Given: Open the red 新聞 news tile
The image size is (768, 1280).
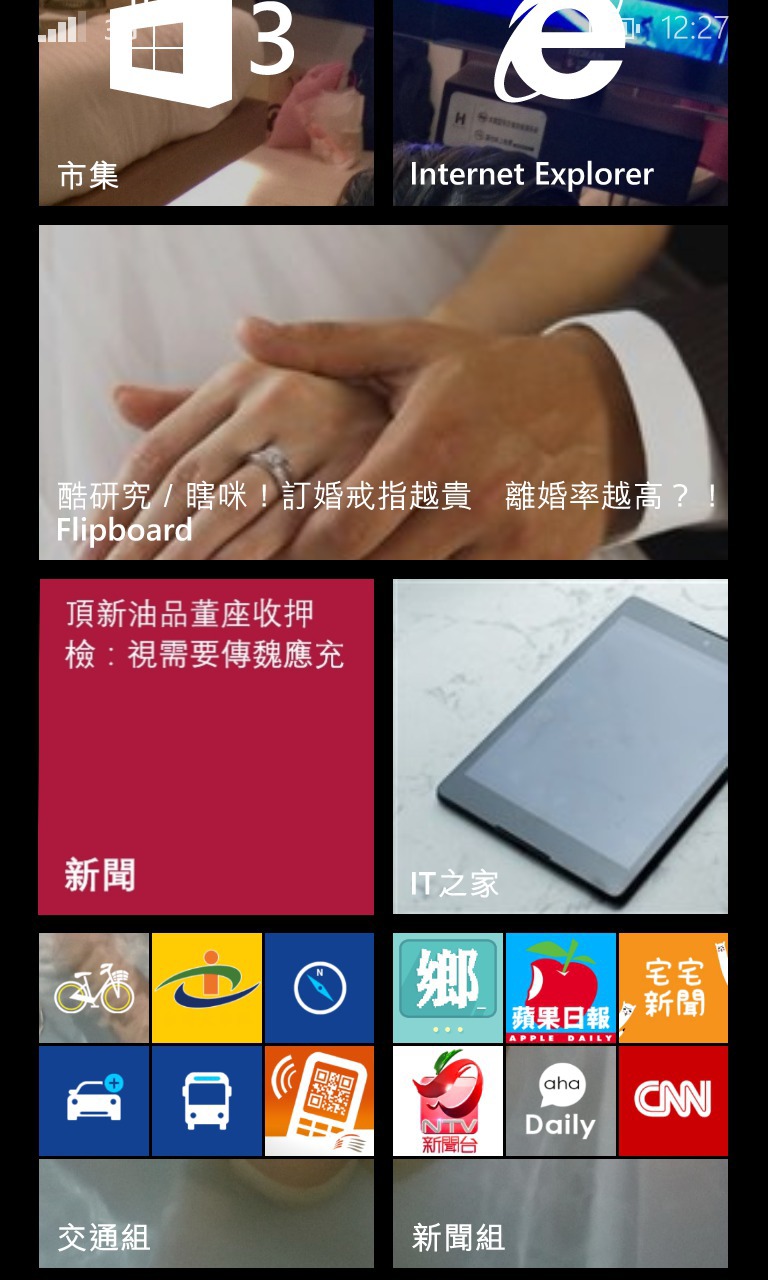Looking at the screenshot, I should [206, 746].
